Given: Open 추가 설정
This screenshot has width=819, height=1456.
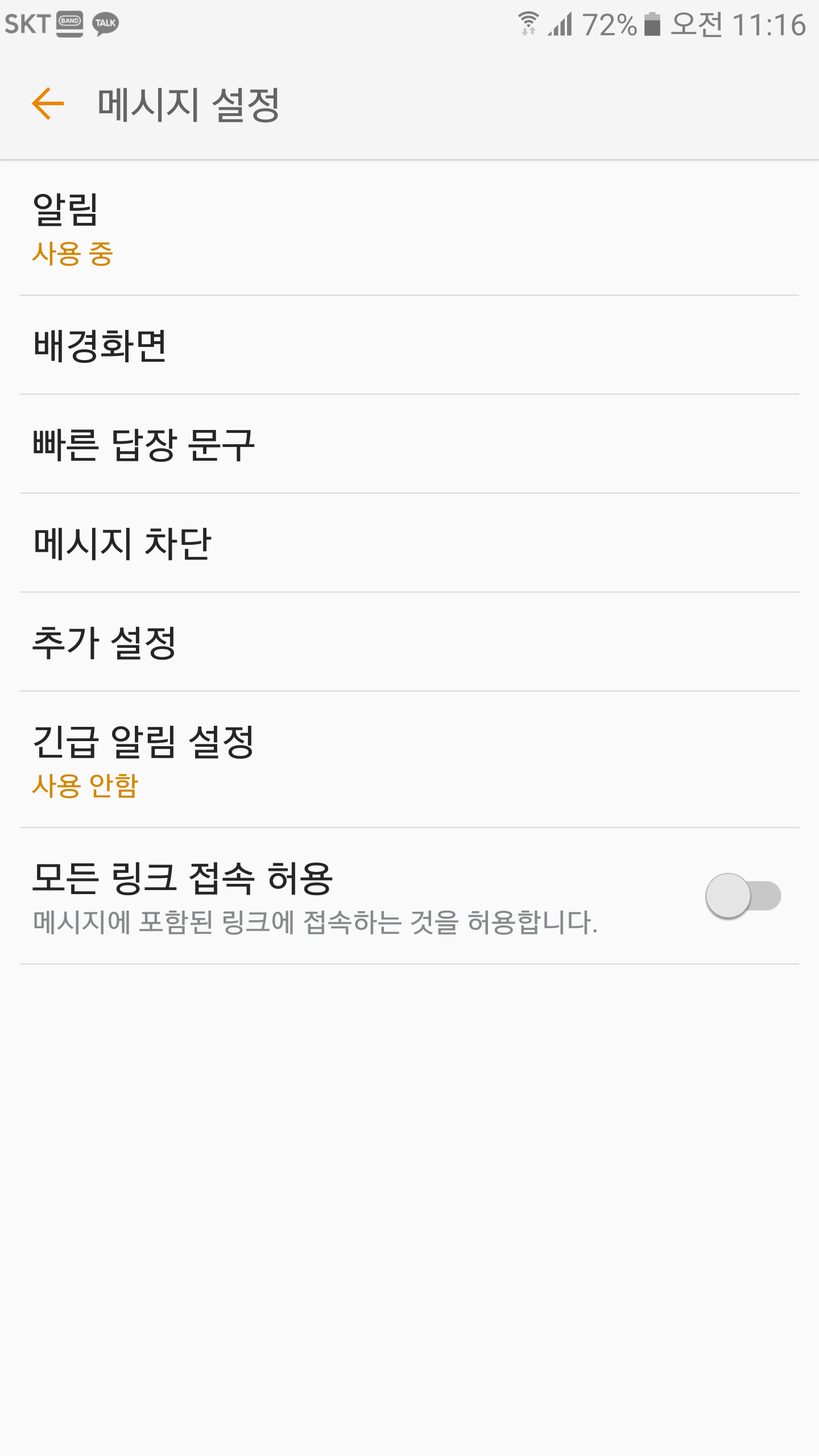Looking at the screenshot, I should pos(409,642).
